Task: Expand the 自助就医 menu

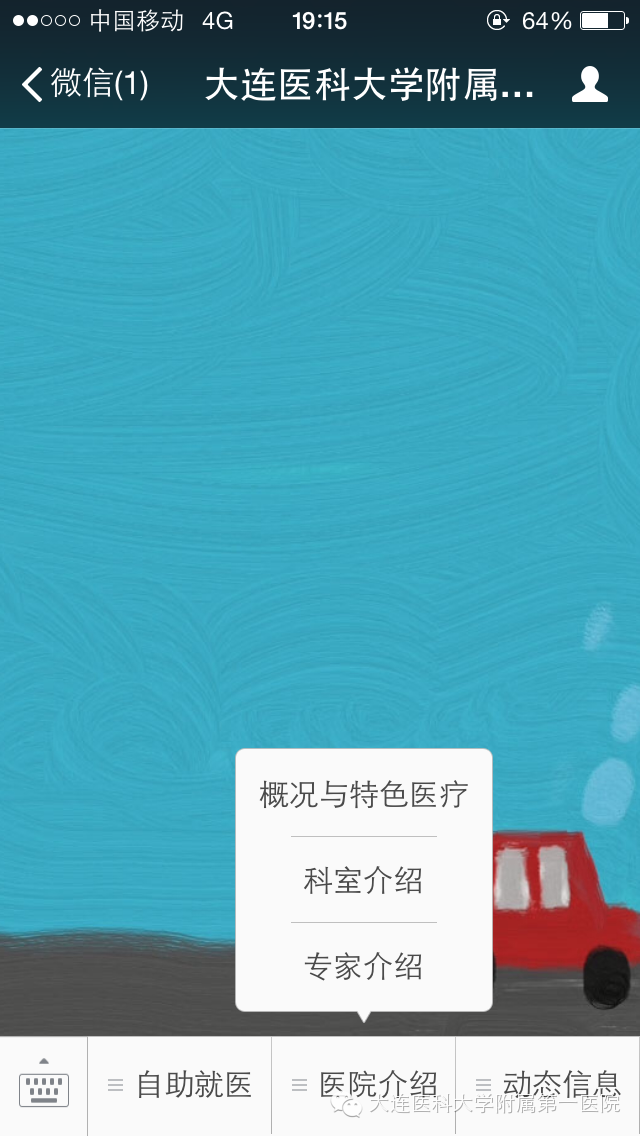Action: click(x=180, y=1086)
